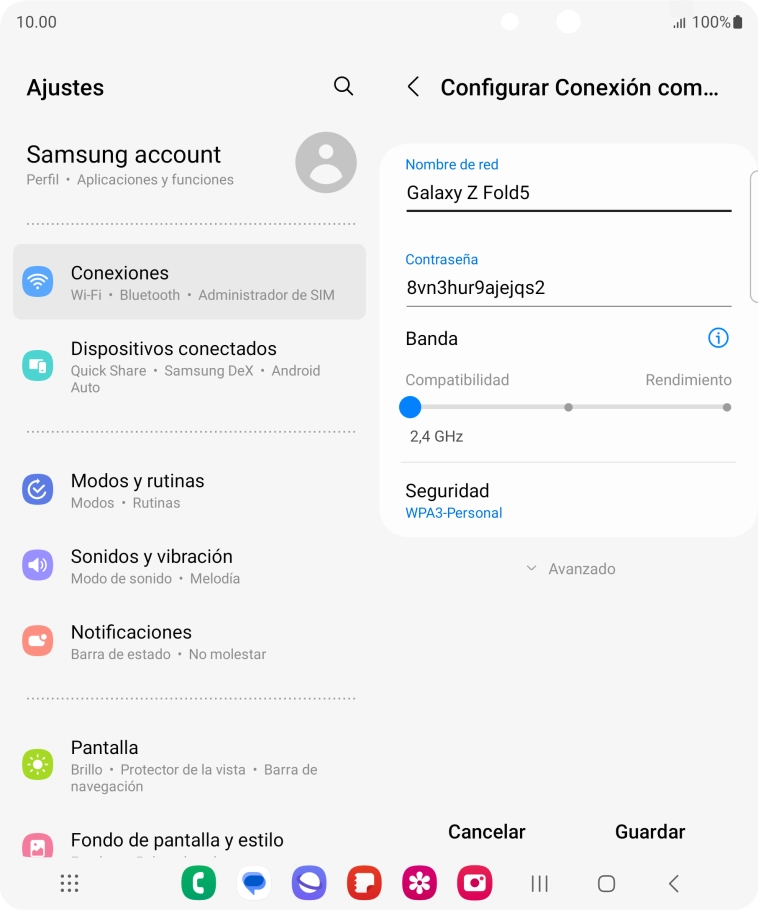Cancel the hotspot configuration
Screen dimensions: 758x910
tap(486, 832)
